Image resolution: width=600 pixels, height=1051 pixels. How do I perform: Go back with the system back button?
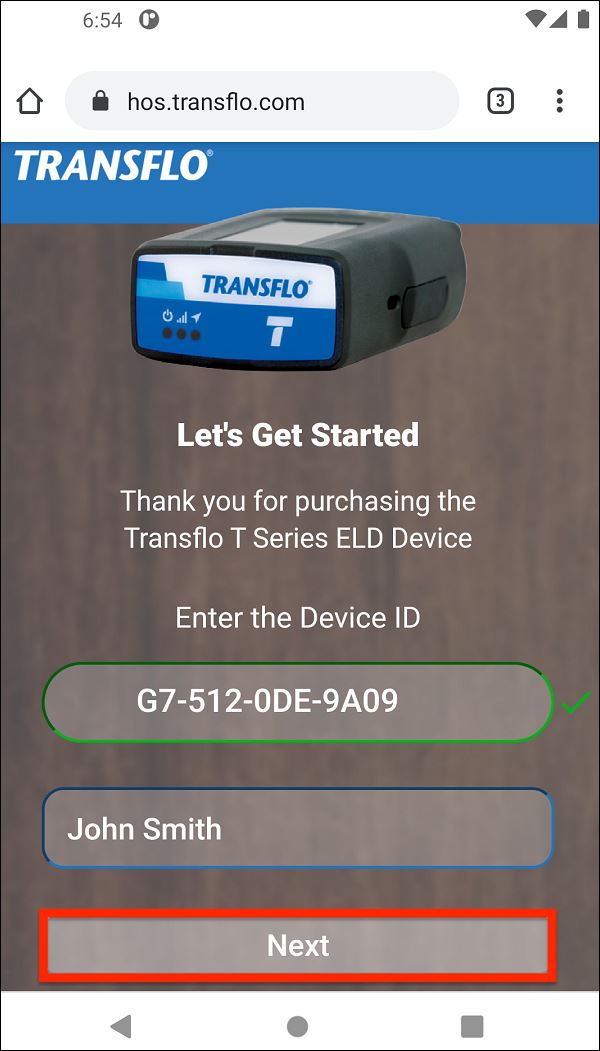(121, 1025)
